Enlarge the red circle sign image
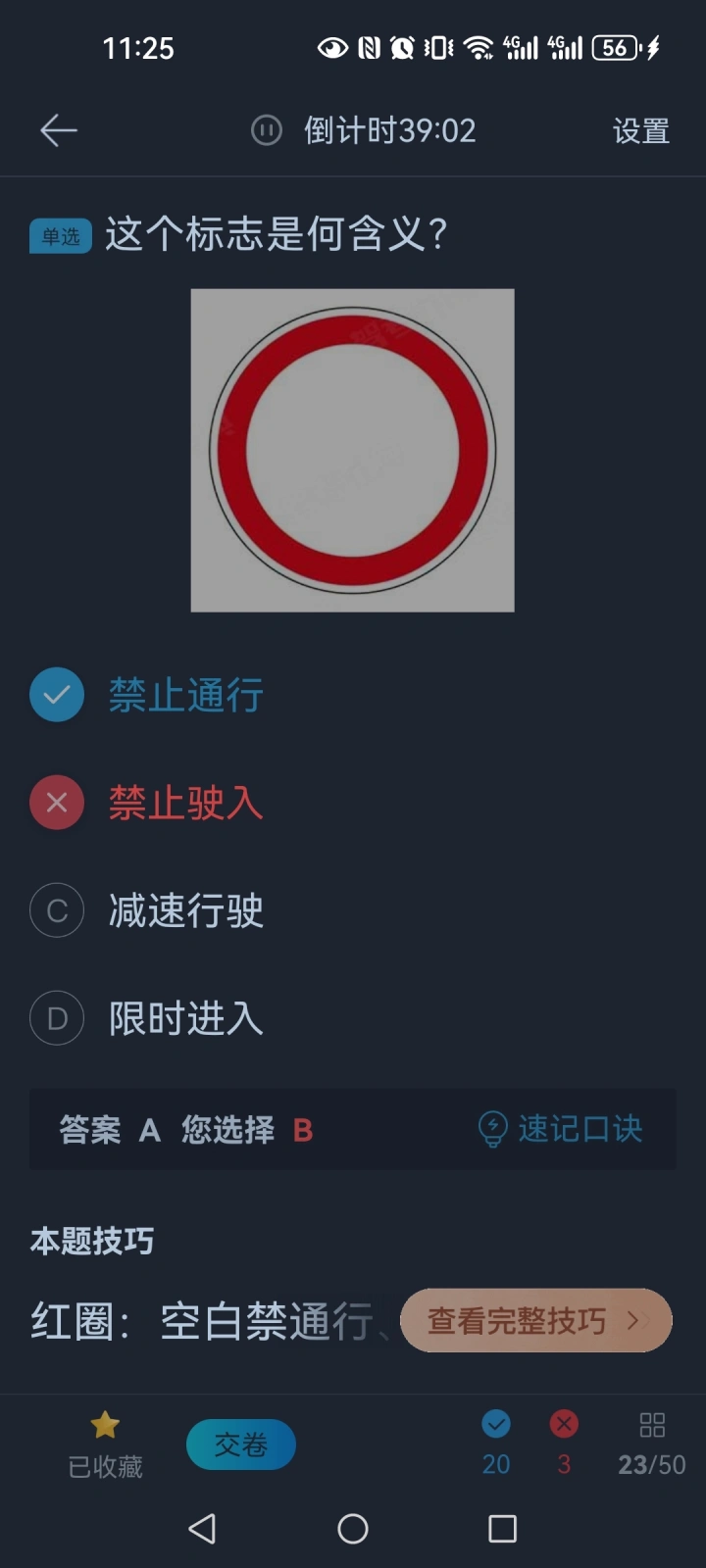 (352, 450)
